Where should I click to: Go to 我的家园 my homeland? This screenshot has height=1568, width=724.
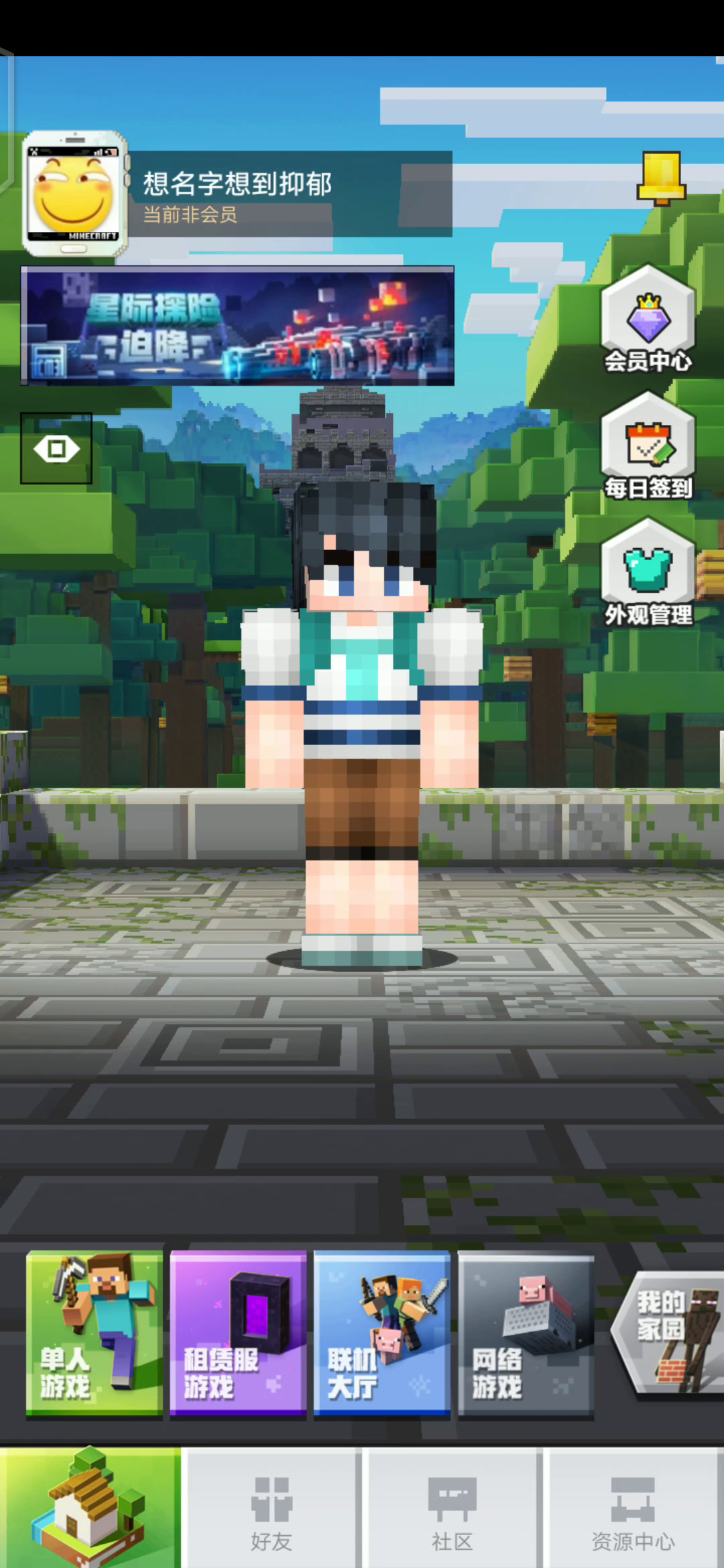pos(668,1334)
